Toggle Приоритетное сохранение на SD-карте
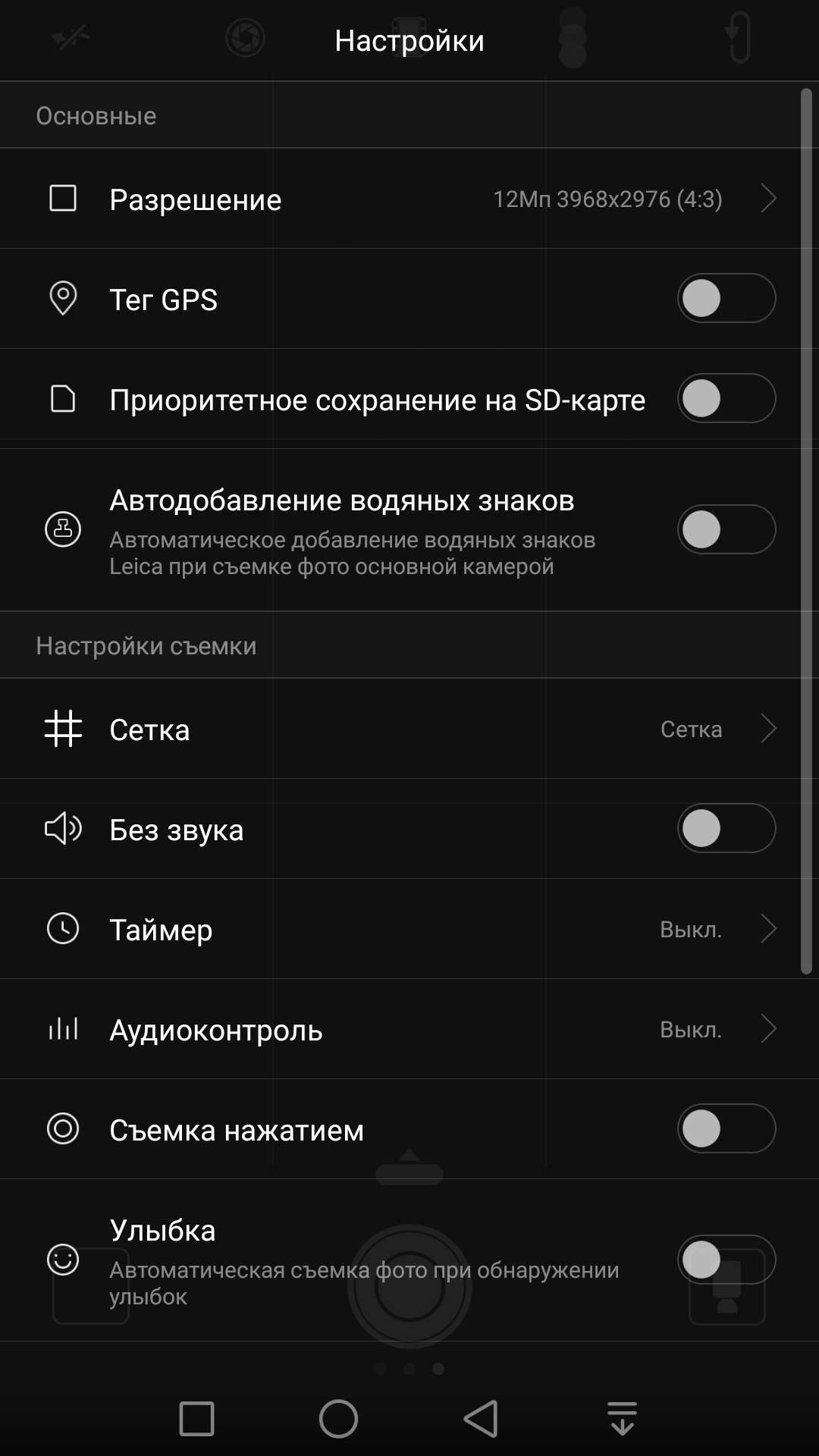Image resolution: width=819 pixels, height=1456 pixels. pos(726,398)
